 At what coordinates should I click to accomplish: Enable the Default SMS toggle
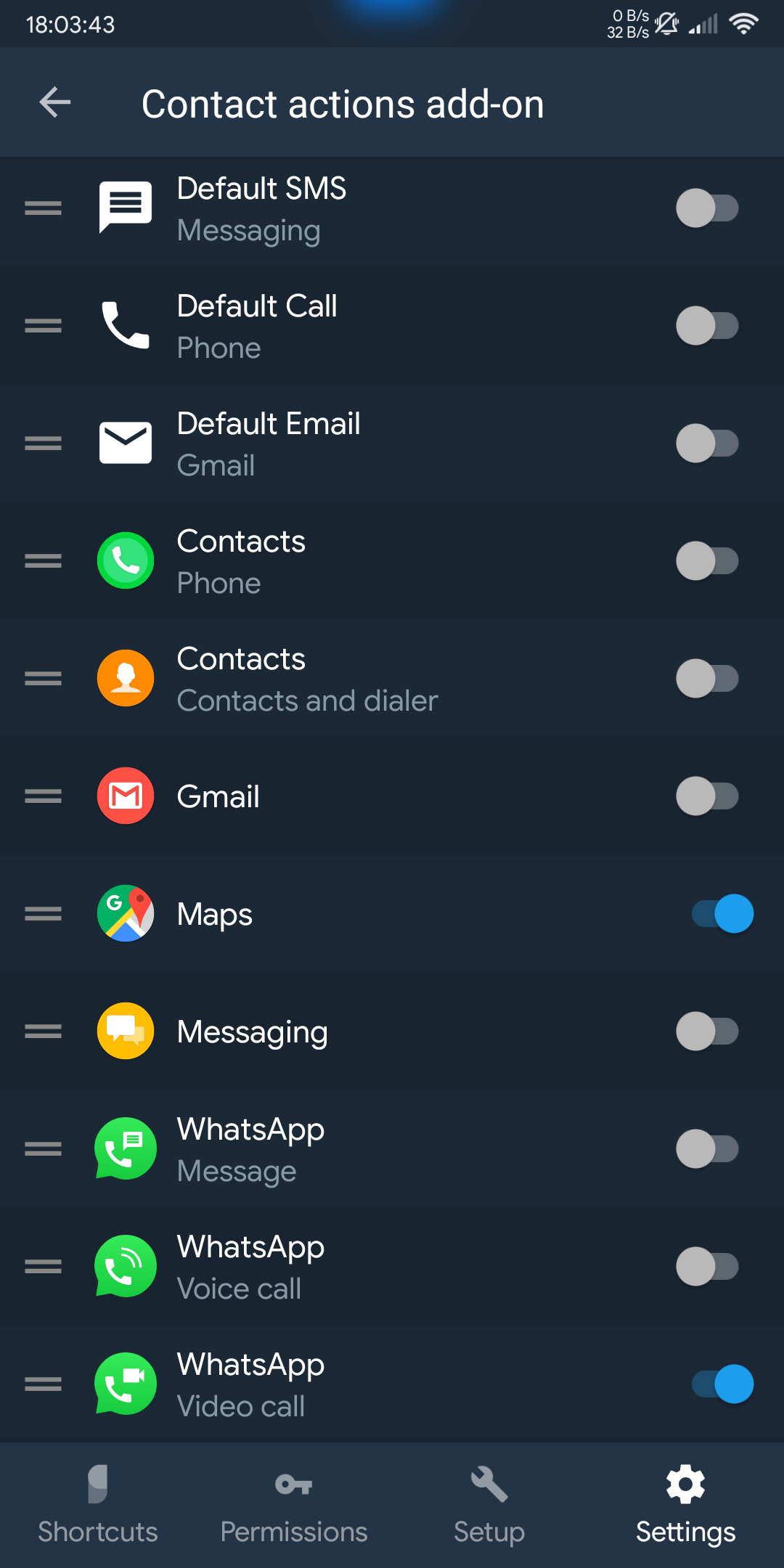708,207
